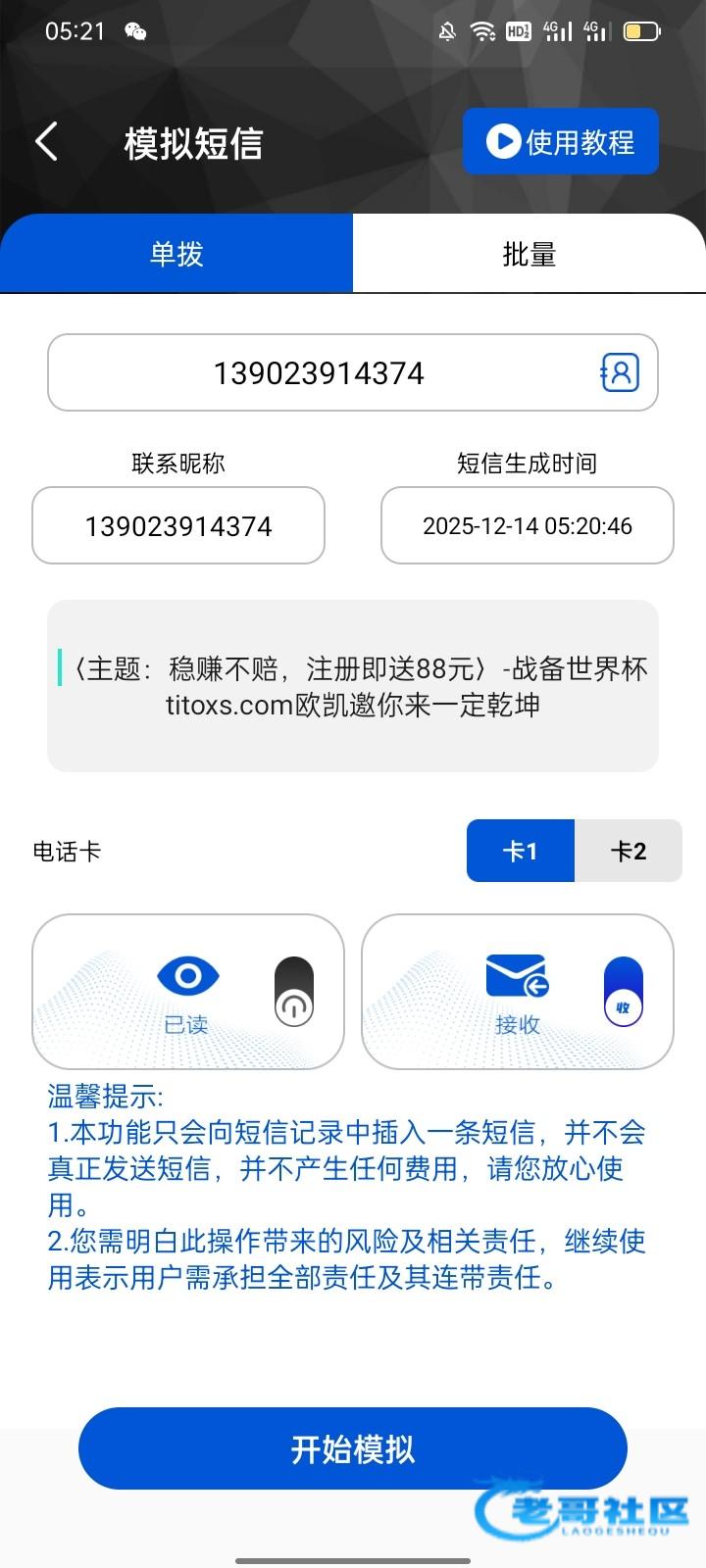Screen dimensions: 706x1568
Task: Toggle the 接收 receive/send switch
Action: pos(623,992)
